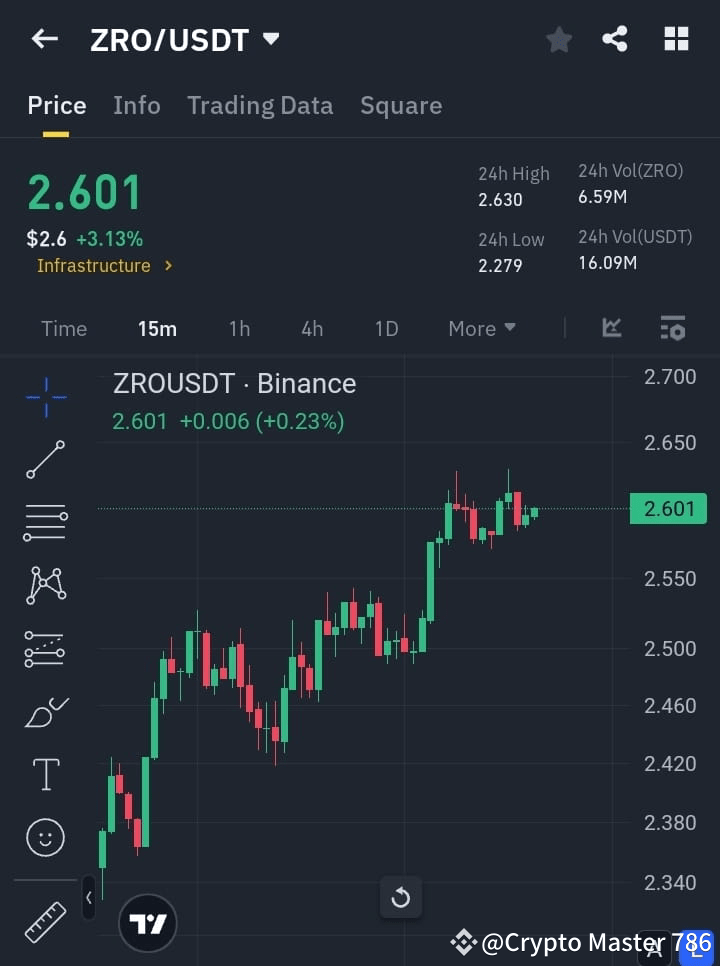Open the More timeframes dropdown

pyautogui.click(x=481, y=328)
